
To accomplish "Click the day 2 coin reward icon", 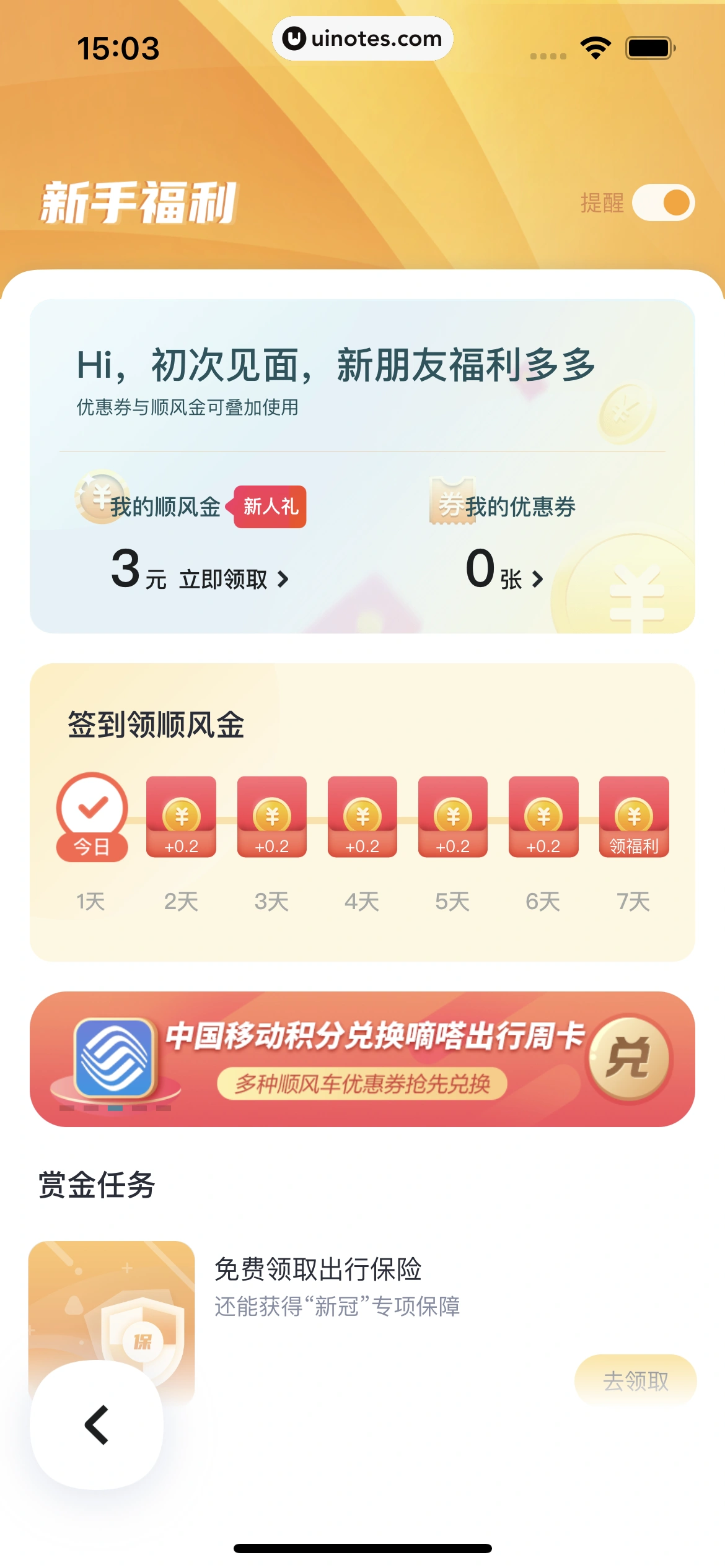I will pos(180,816).
